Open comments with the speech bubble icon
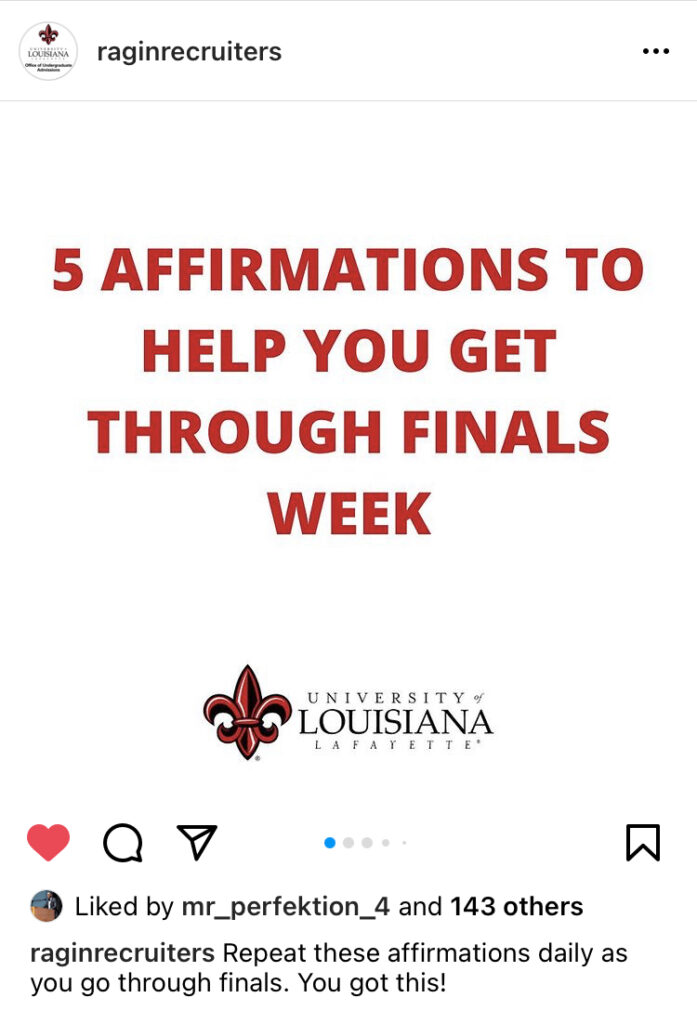This screenshot has width=697, height=1024. click(x=123, y=843)
